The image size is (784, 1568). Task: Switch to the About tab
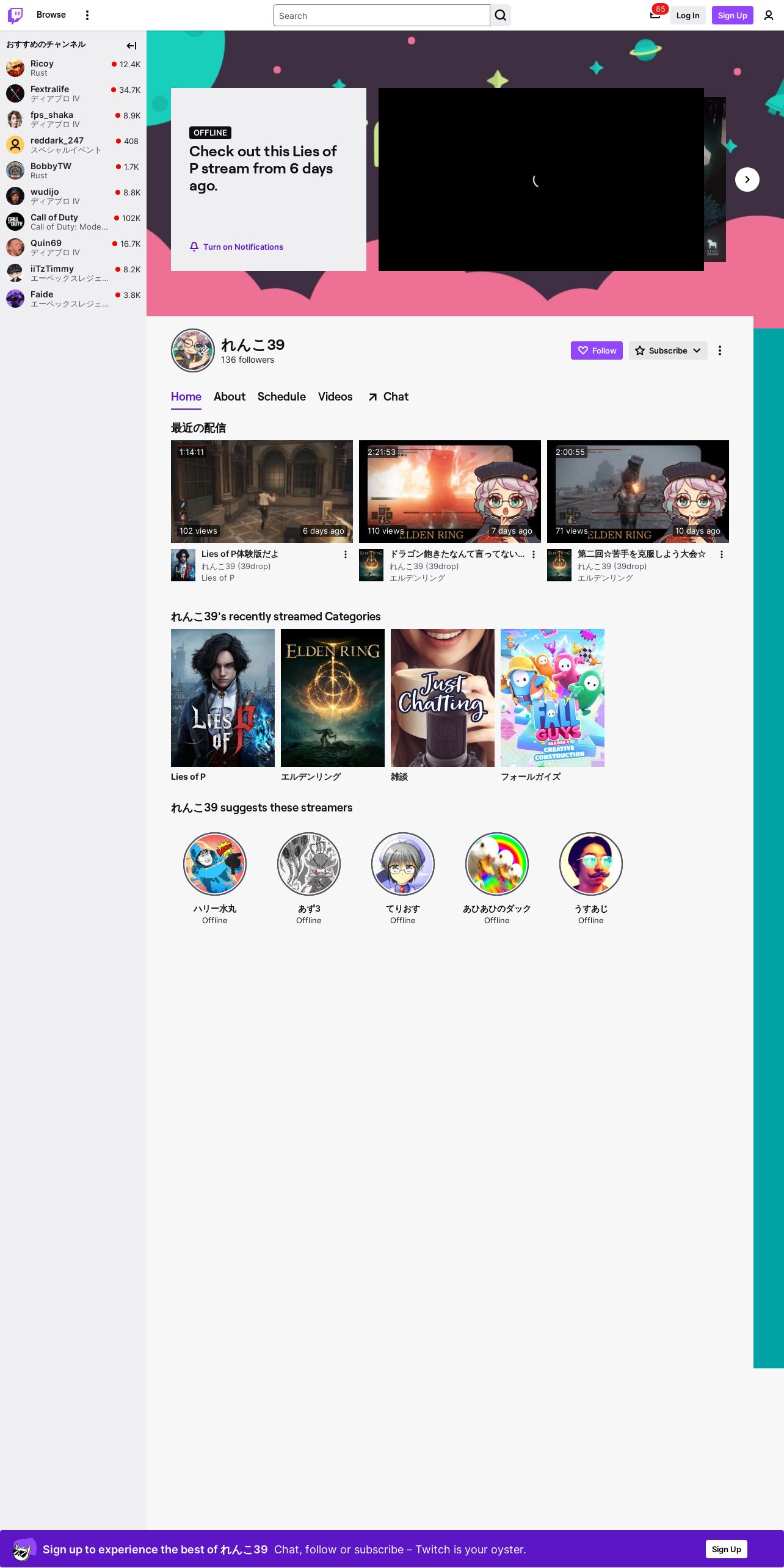tap(230, 397)
